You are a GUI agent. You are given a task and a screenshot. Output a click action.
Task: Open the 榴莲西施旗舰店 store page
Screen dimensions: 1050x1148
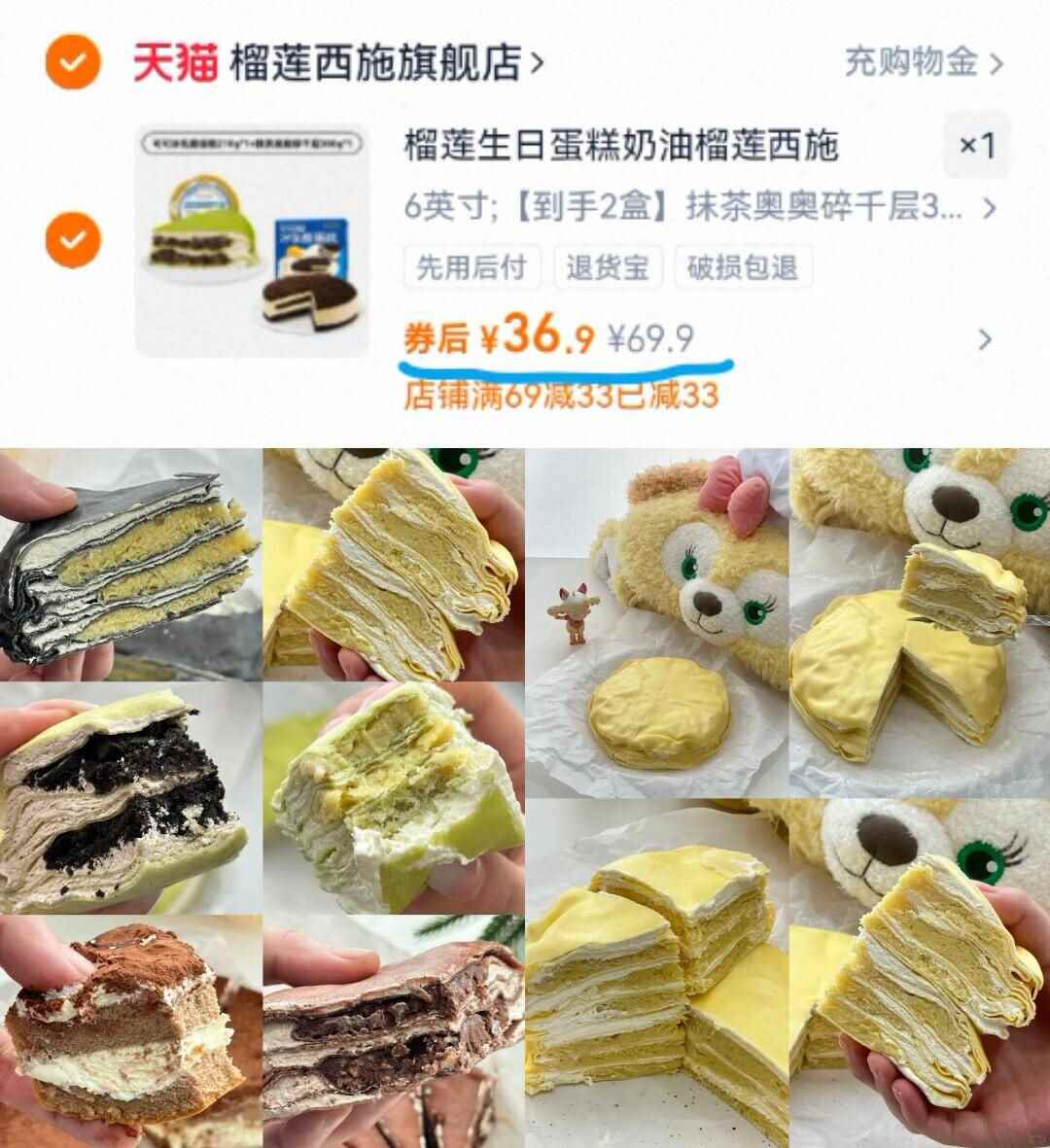click(x=379, y=60)
